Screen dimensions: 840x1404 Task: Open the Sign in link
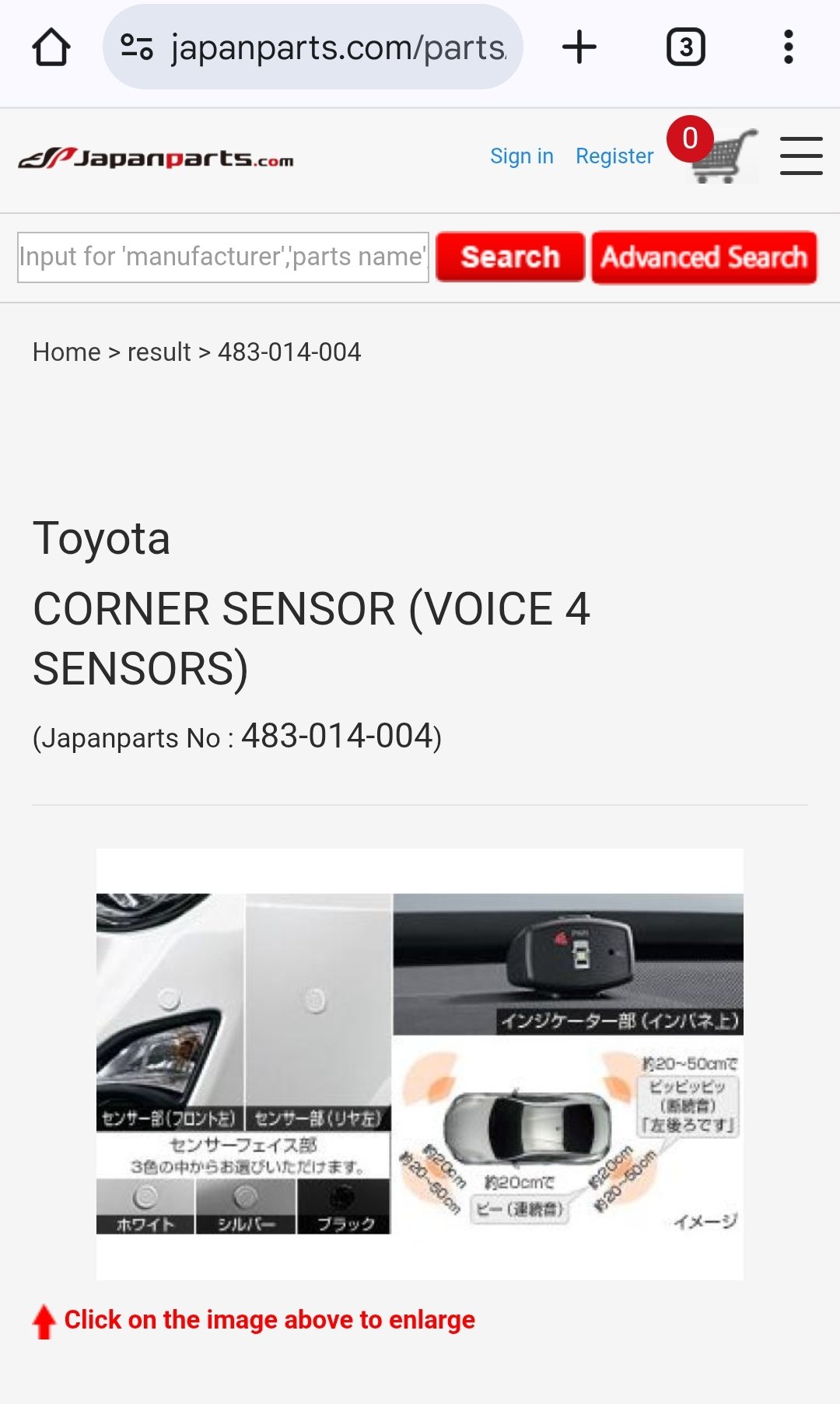click(x=522, y=156)
